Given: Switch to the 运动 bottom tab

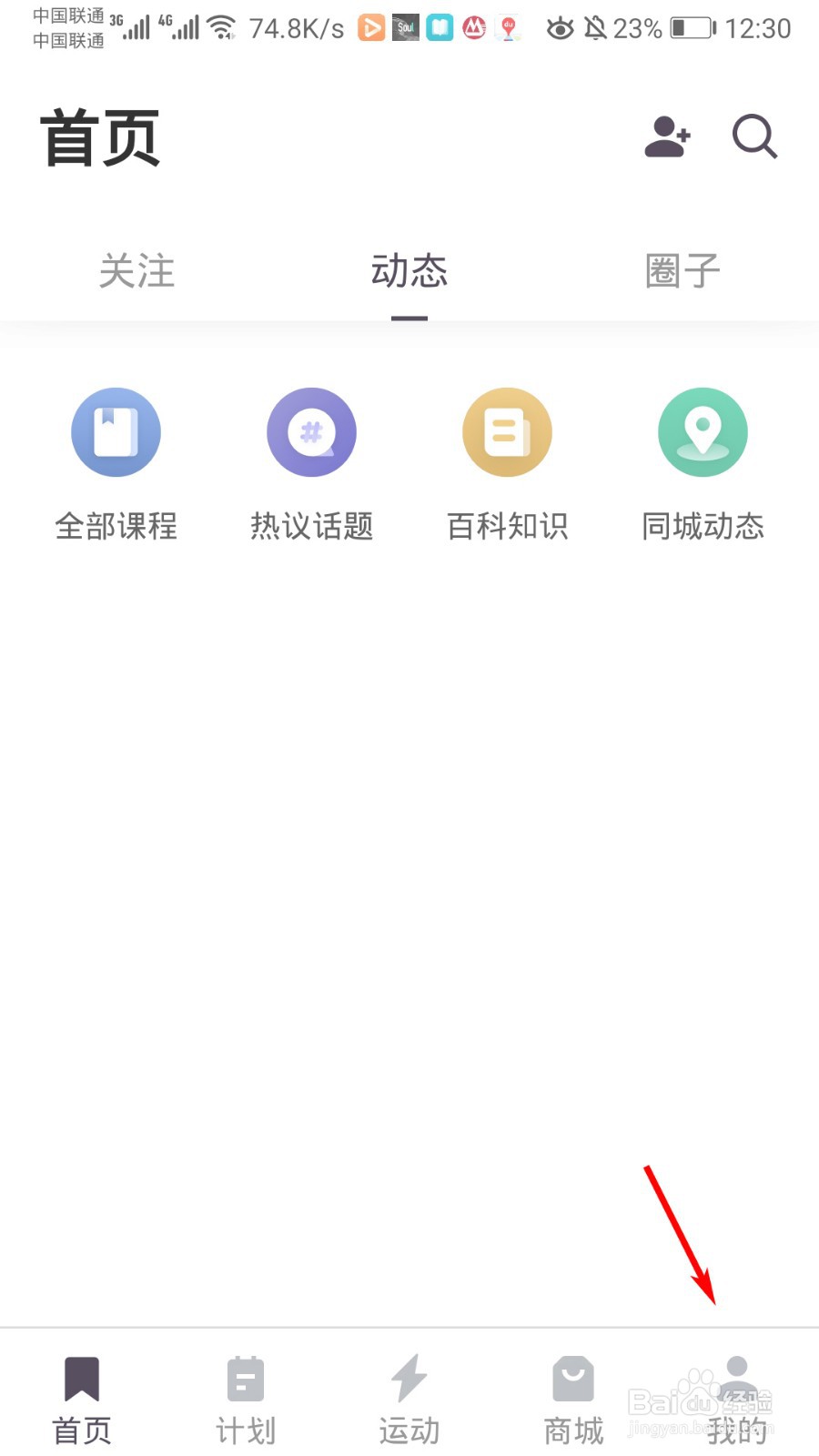Looking at the screenshot, I should tap(409, 1400).
